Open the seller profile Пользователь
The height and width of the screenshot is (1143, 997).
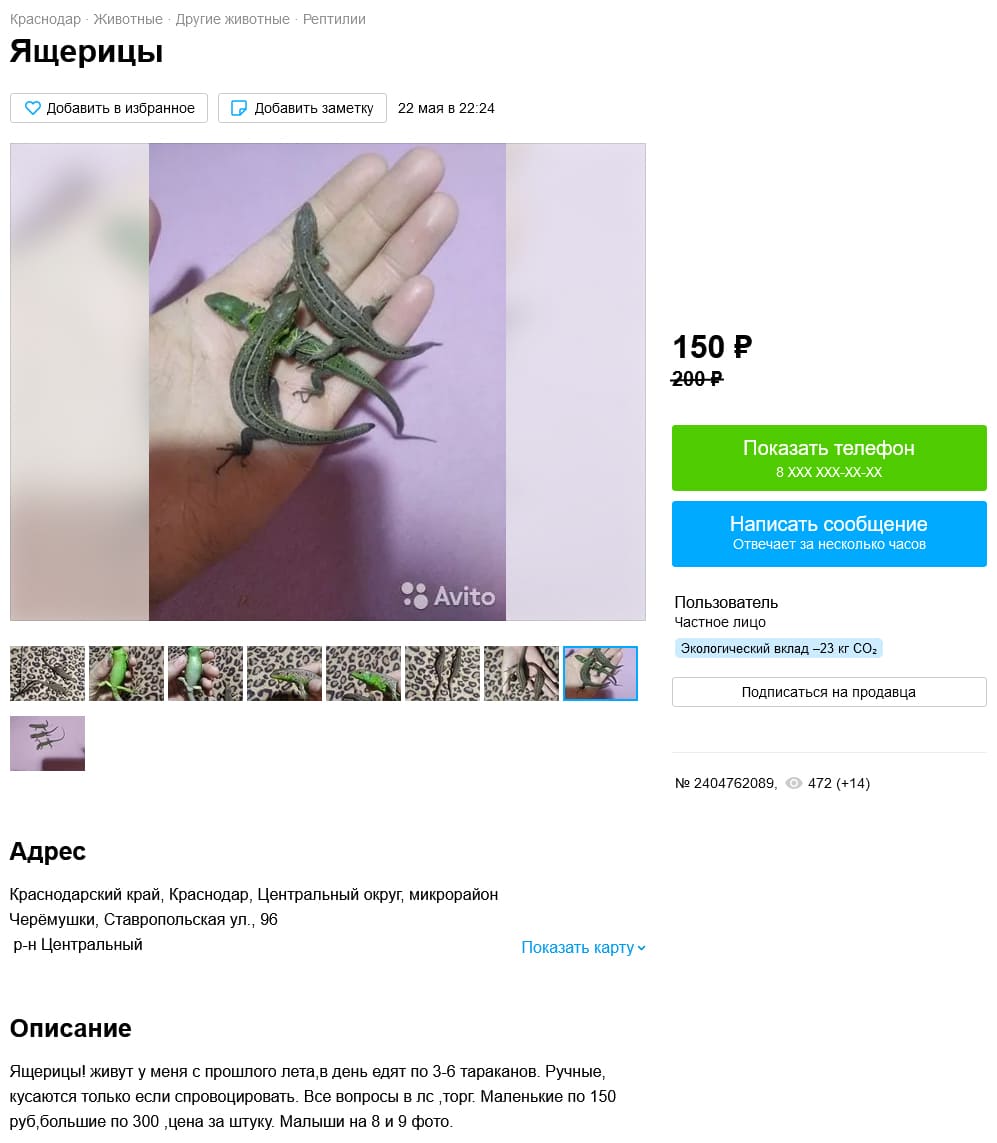[x=726, y=602]
